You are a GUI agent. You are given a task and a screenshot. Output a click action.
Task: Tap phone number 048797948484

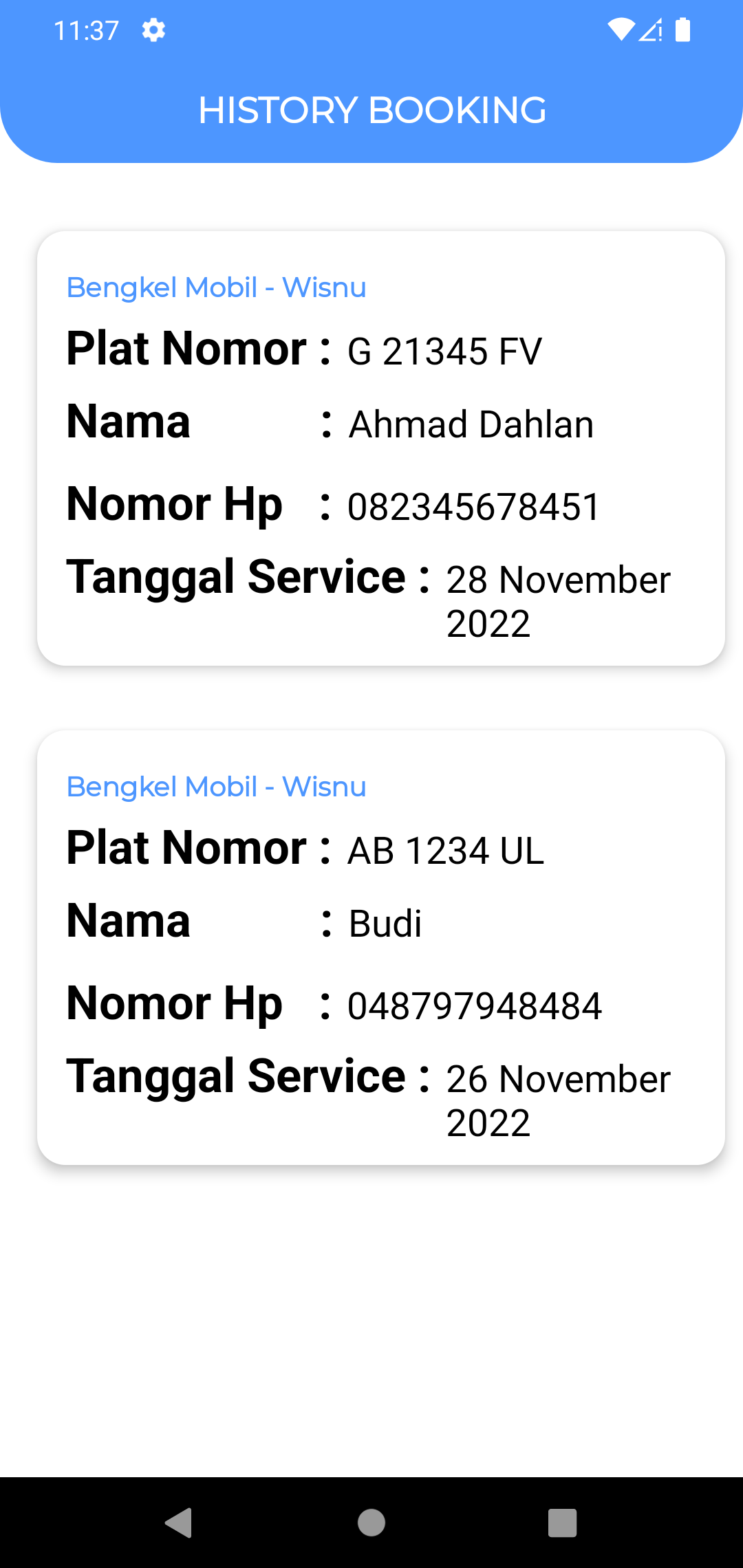click(x=475, y=1005)
